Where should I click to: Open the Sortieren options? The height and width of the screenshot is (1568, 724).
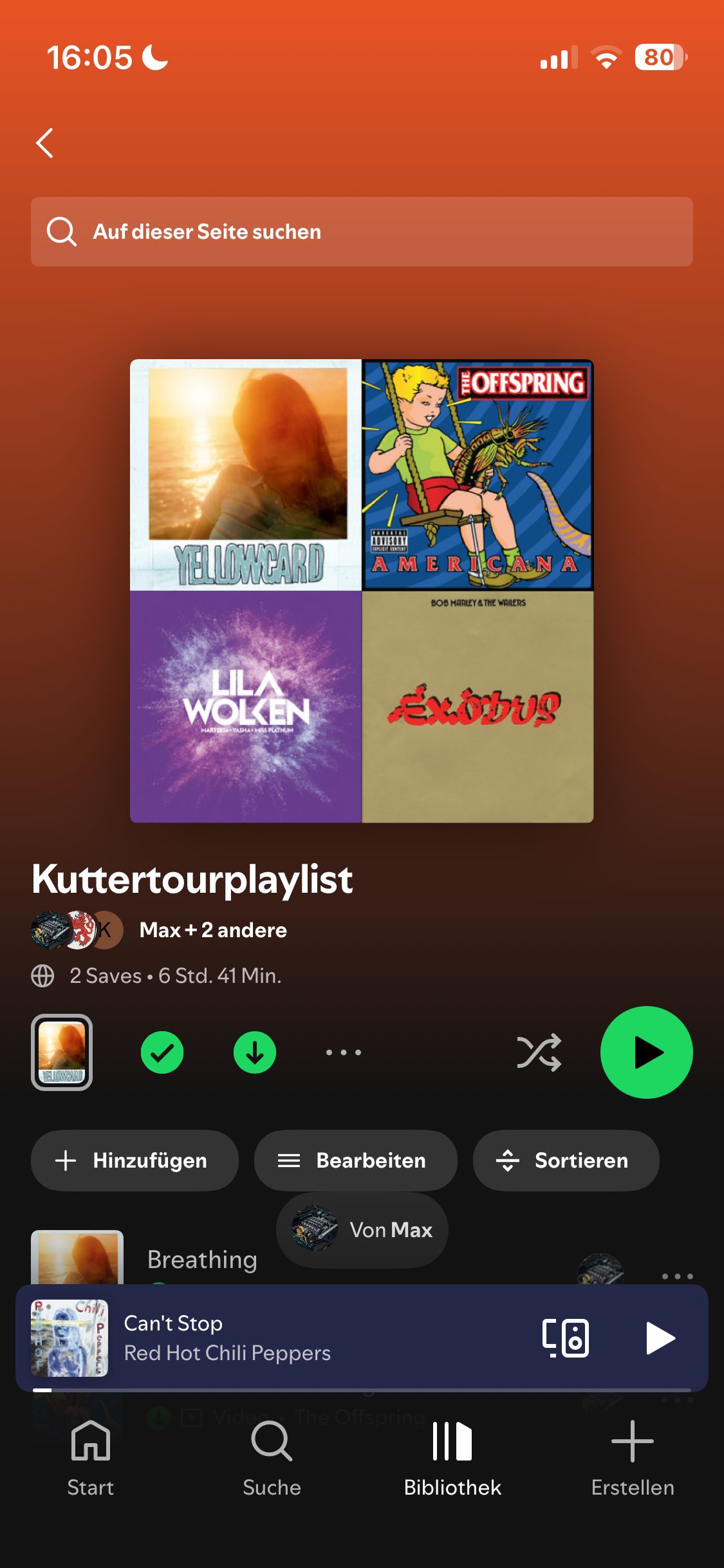pos(566,1161)
